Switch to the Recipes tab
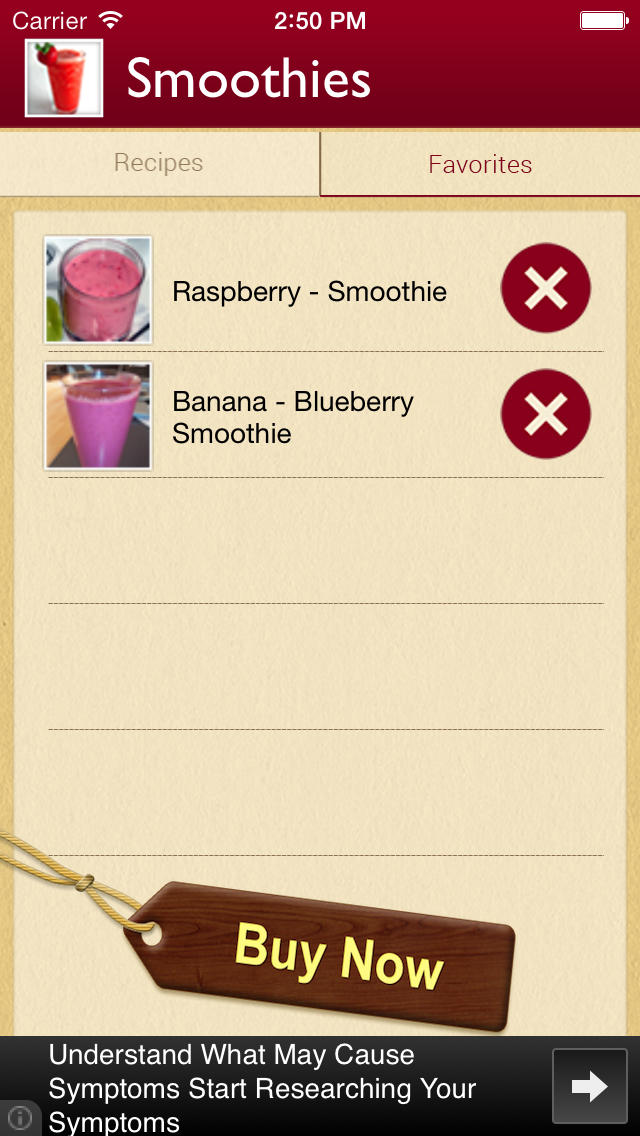The image size is (640, 1136). pyautogui.click(x=159, y=163)
